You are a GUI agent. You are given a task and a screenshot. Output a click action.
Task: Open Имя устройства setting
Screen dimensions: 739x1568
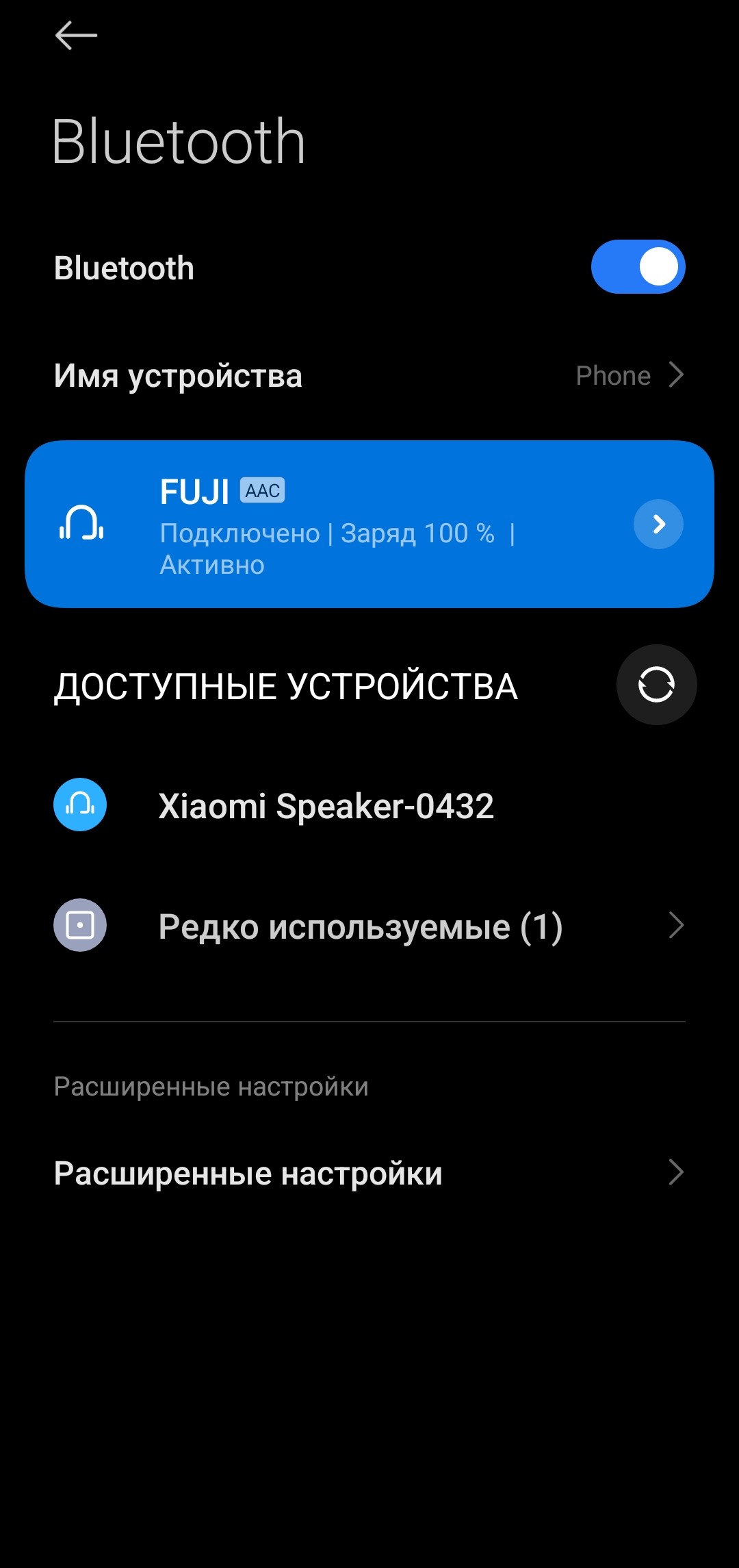[x=369, y=376]
